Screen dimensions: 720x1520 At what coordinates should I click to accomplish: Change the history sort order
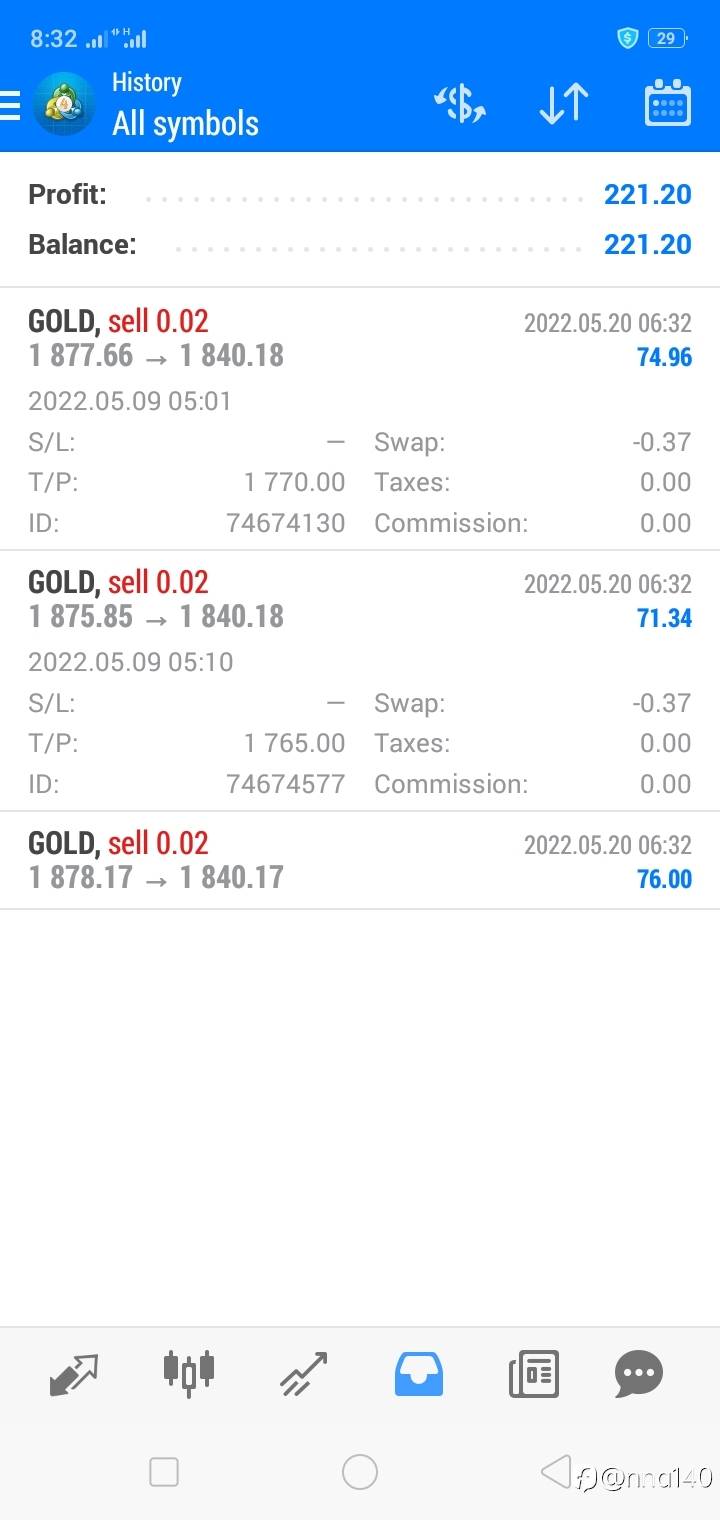(x=564, y=104)
